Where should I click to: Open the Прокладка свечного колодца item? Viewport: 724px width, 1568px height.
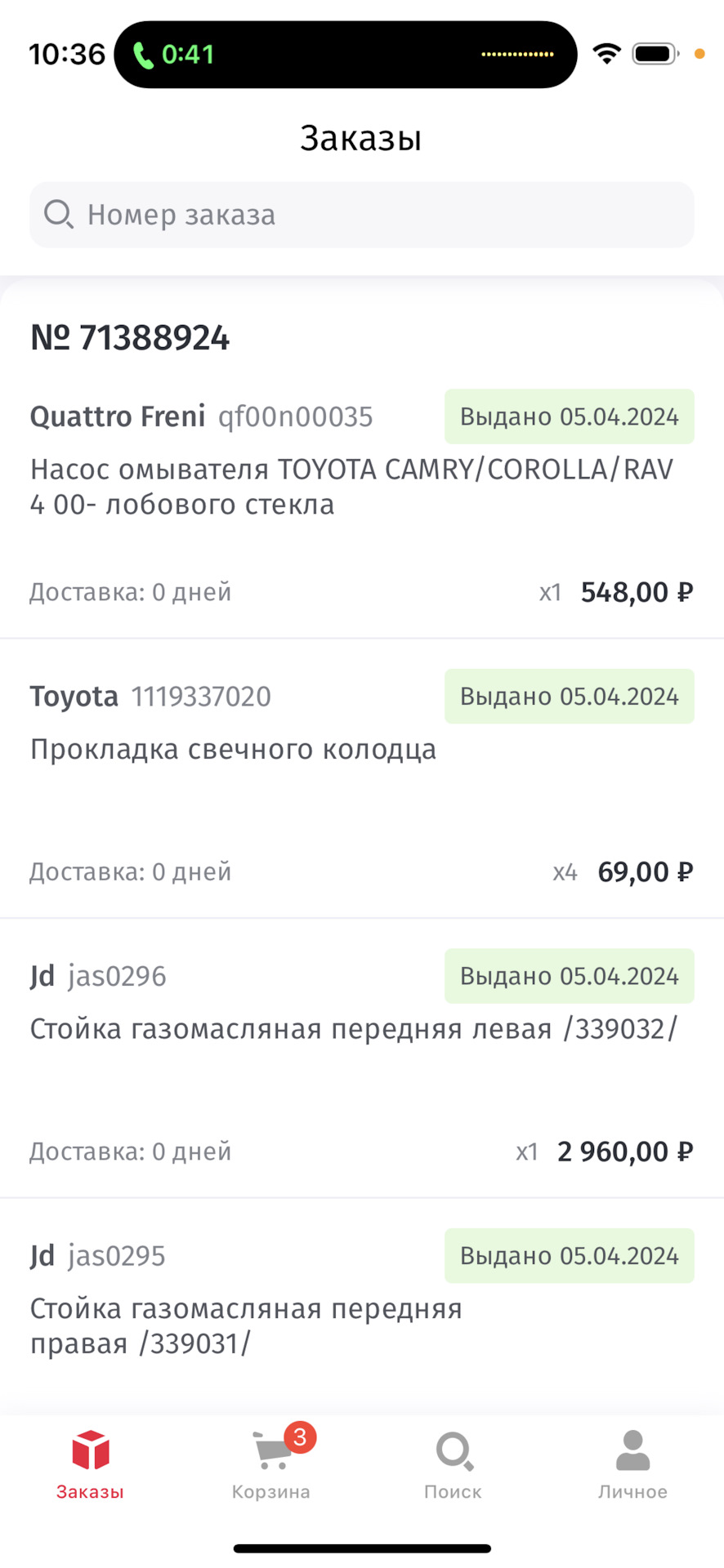tap(233, 749)
